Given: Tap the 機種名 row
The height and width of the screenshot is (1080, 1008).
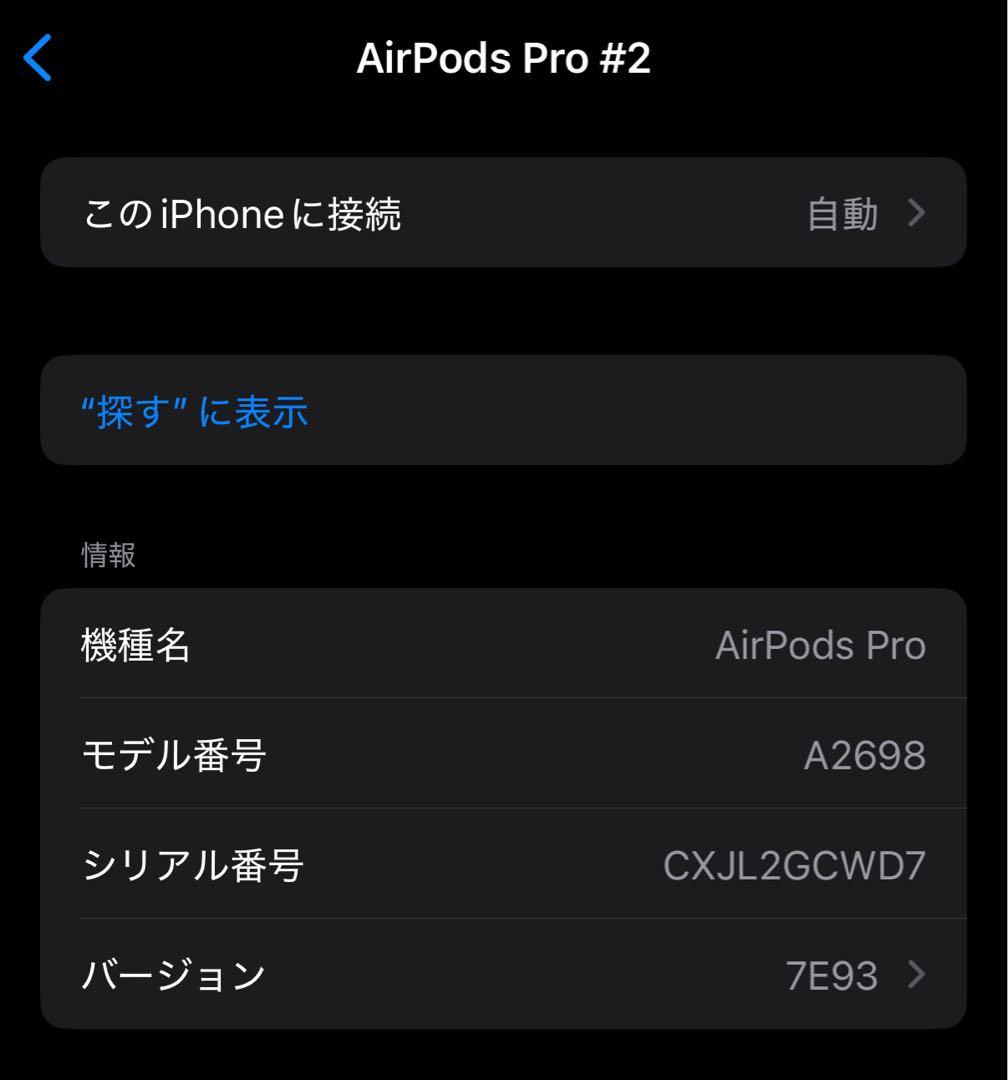Looking at the screenshot, I should point(504,644).
